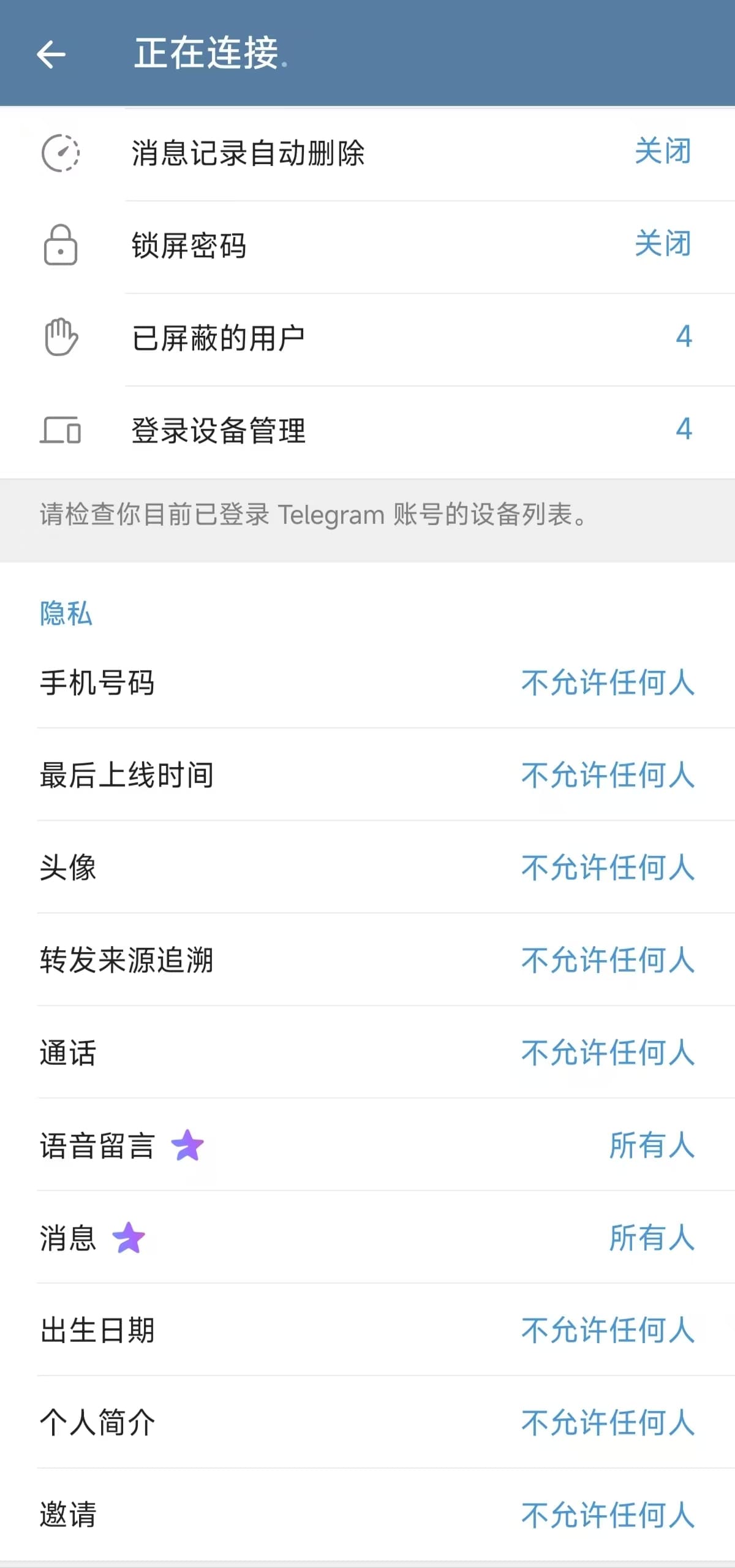Tap the 消息 privacy row

click(x=367, y=1238)
